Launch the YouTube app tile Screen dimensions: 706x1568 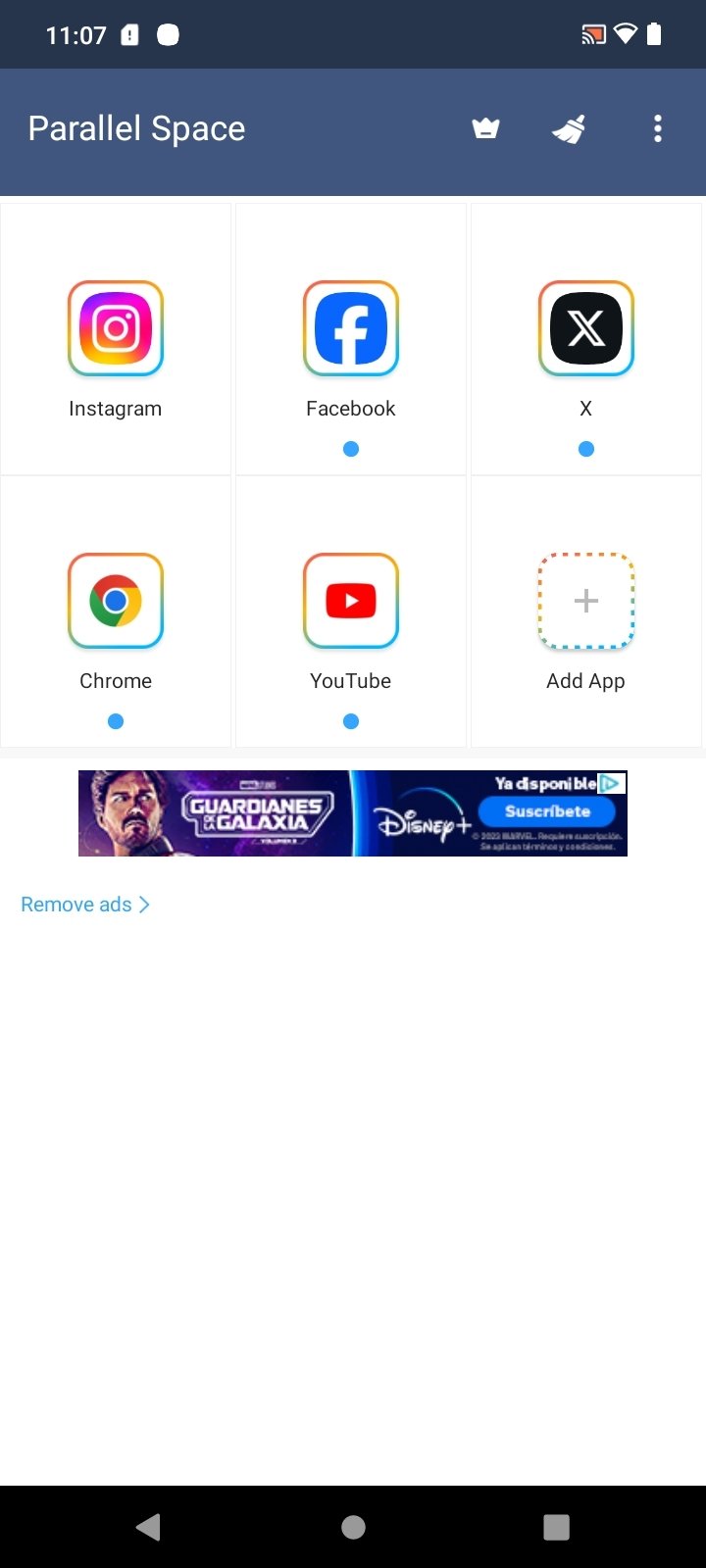point(351,612)
